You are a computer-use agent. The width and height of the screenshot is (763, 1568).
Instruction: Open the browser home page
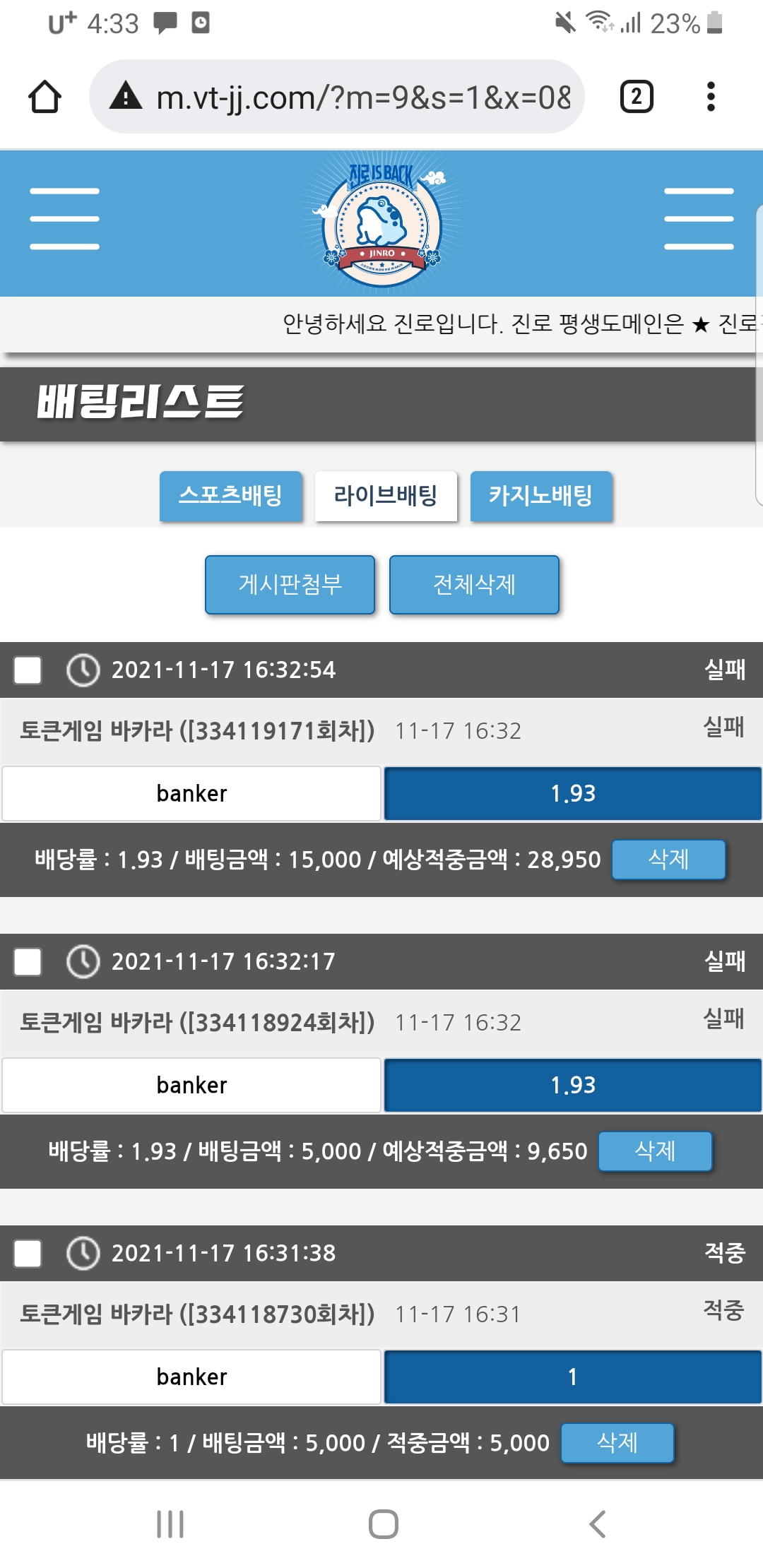(45, 97)
